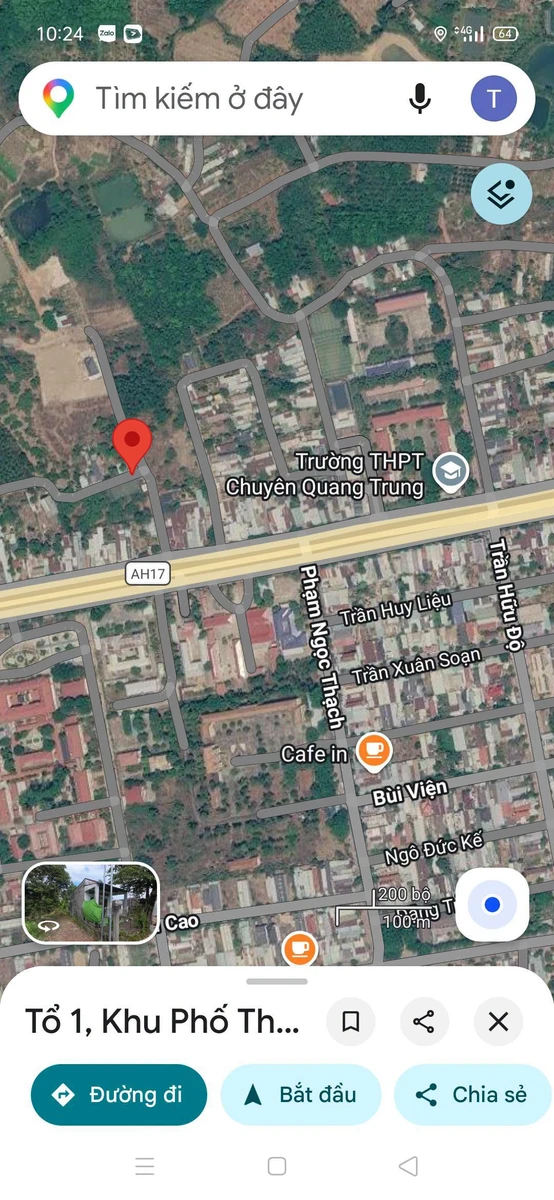
Task: Share the place using the round share icon
Action: [x=424, y=1021]
